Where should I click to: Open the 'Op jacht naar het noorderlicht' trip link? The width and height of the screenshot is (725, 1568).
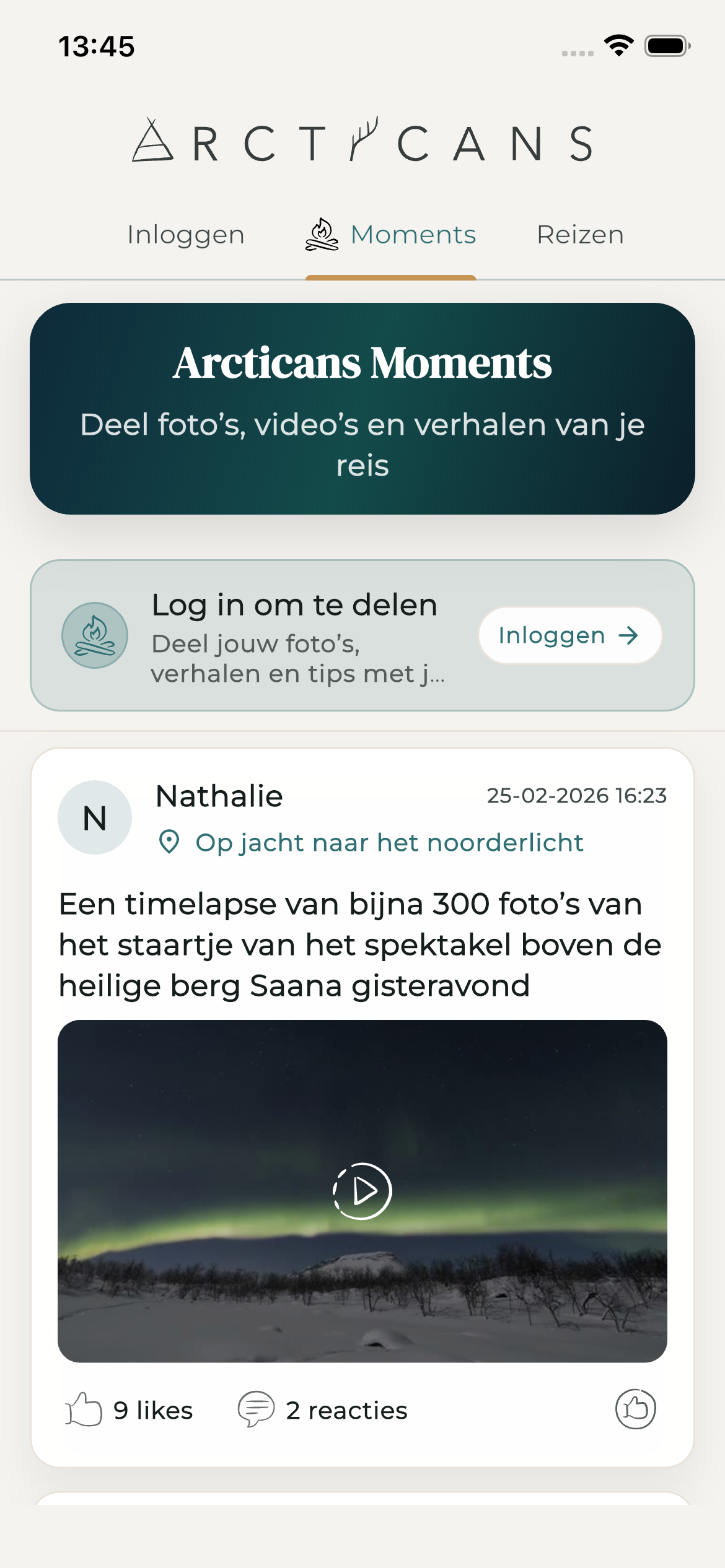(371, 843)
